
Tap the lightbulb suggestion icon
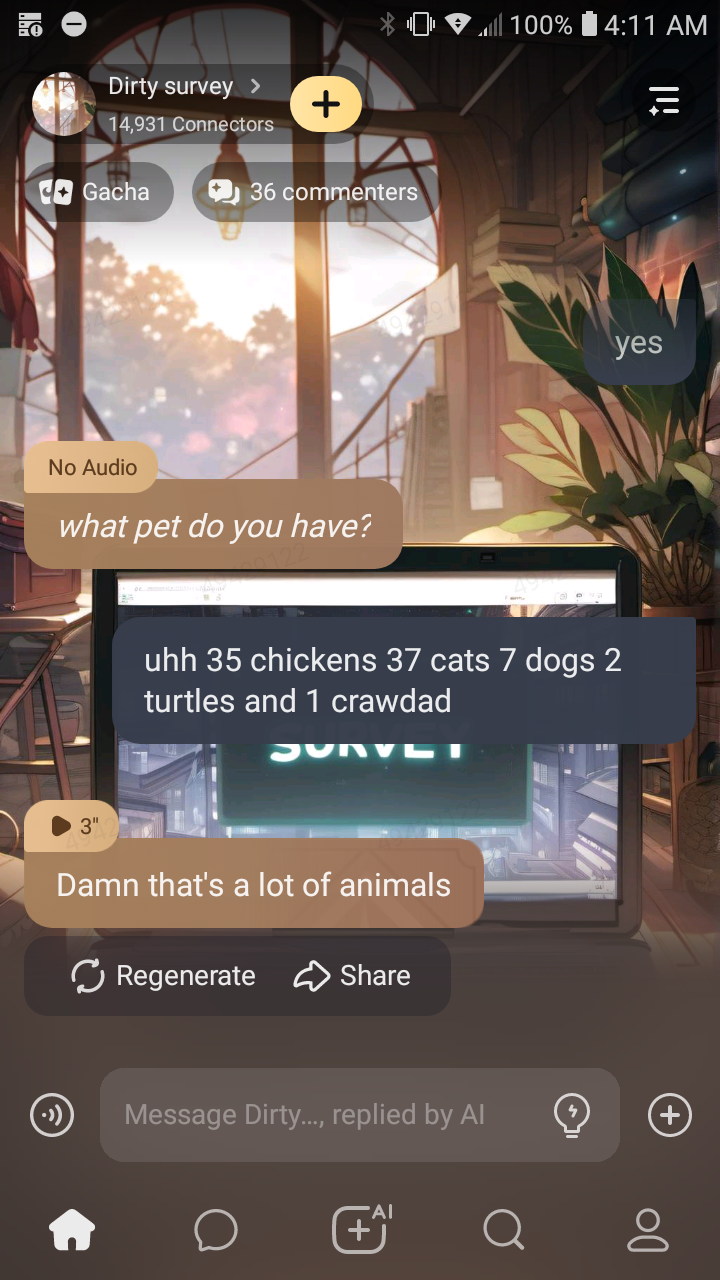pos(572,1114)
